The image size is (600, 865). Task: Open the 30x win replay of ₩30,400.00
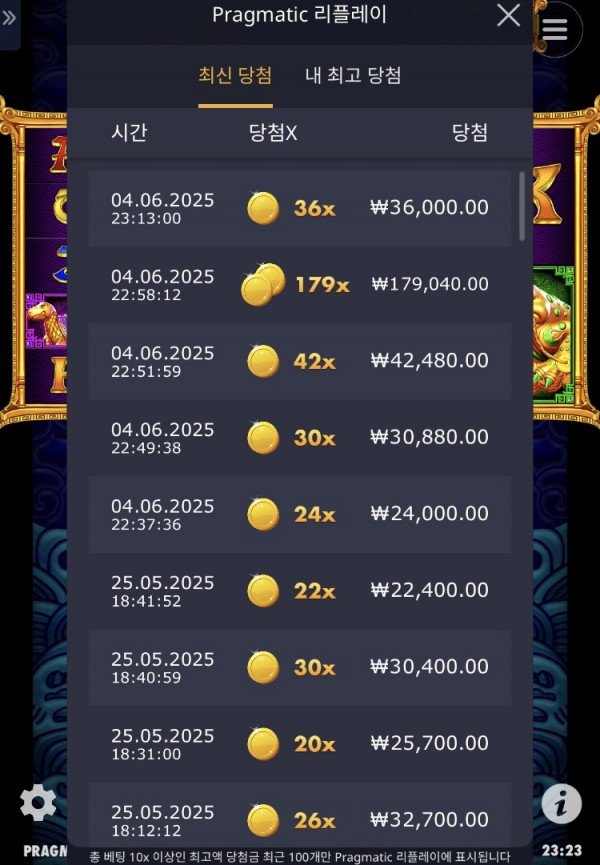tap(300, 667)
